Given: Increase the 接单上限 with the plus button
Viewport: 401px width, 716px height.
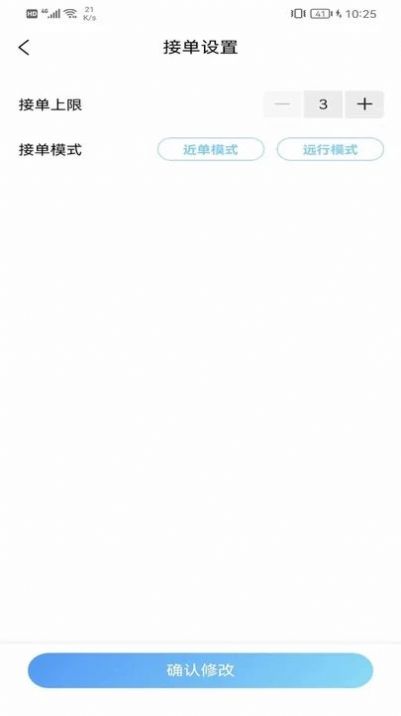Looking at the screenshot, I should click(x=364, y=105).
